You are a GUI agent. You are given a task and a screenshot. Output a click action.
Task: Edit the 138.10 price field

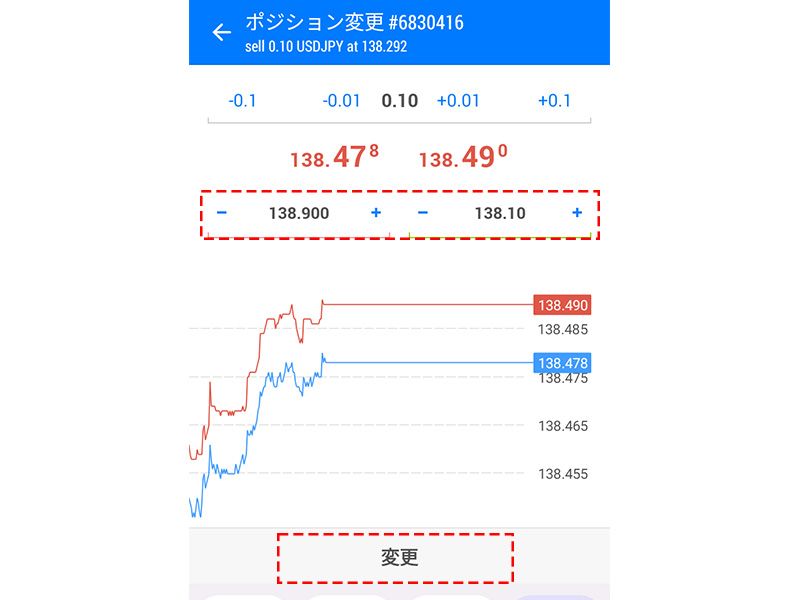coord(500,213)
